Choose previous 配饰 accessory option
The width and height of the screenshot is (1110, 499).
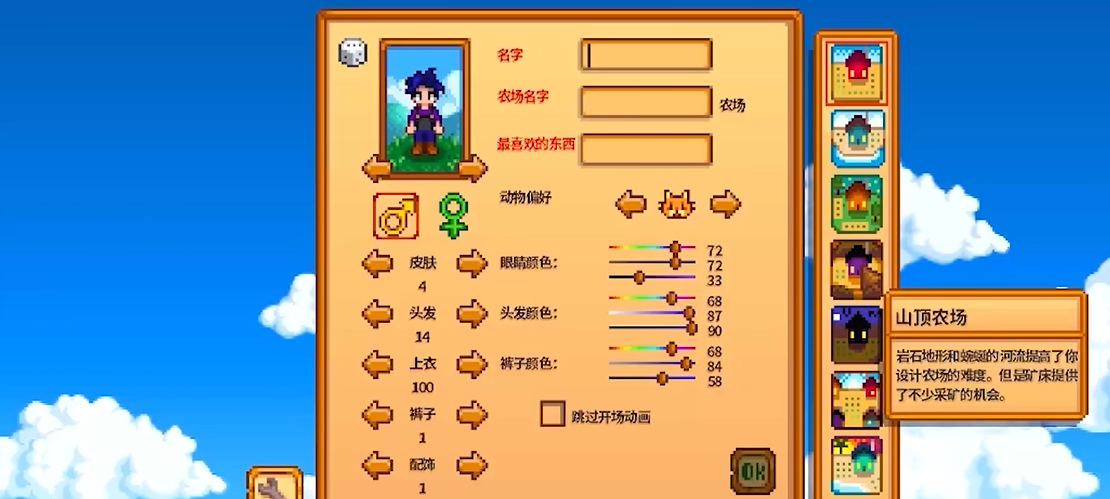(x=377, y=464)
